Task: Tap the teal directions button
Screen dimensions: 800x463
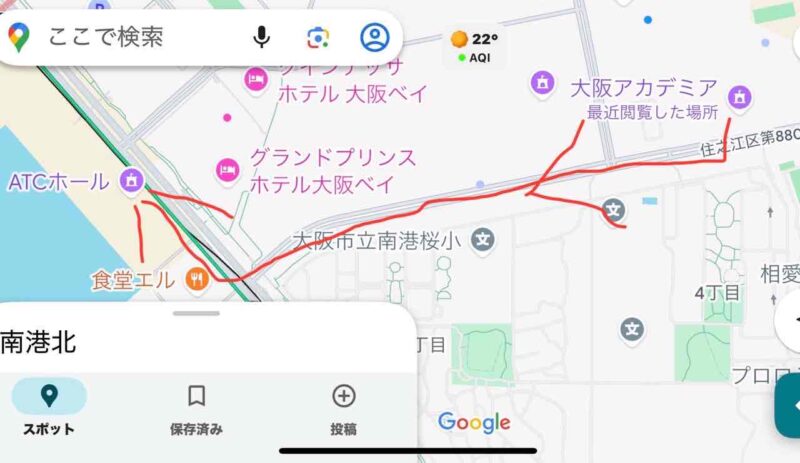Action: 790,405
